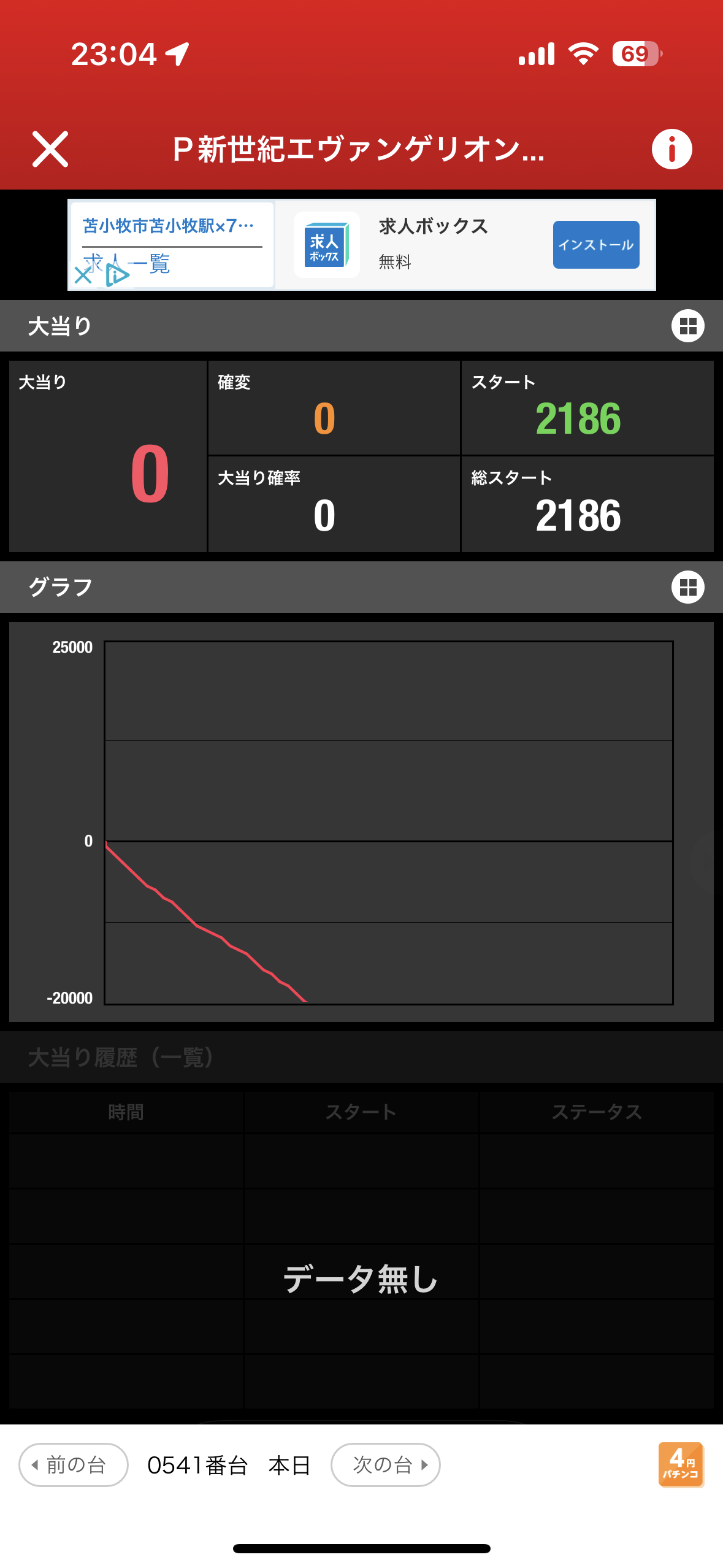Close the machine data screen
This screenshot has width=723, height=1568.
[x=50, y=149]
